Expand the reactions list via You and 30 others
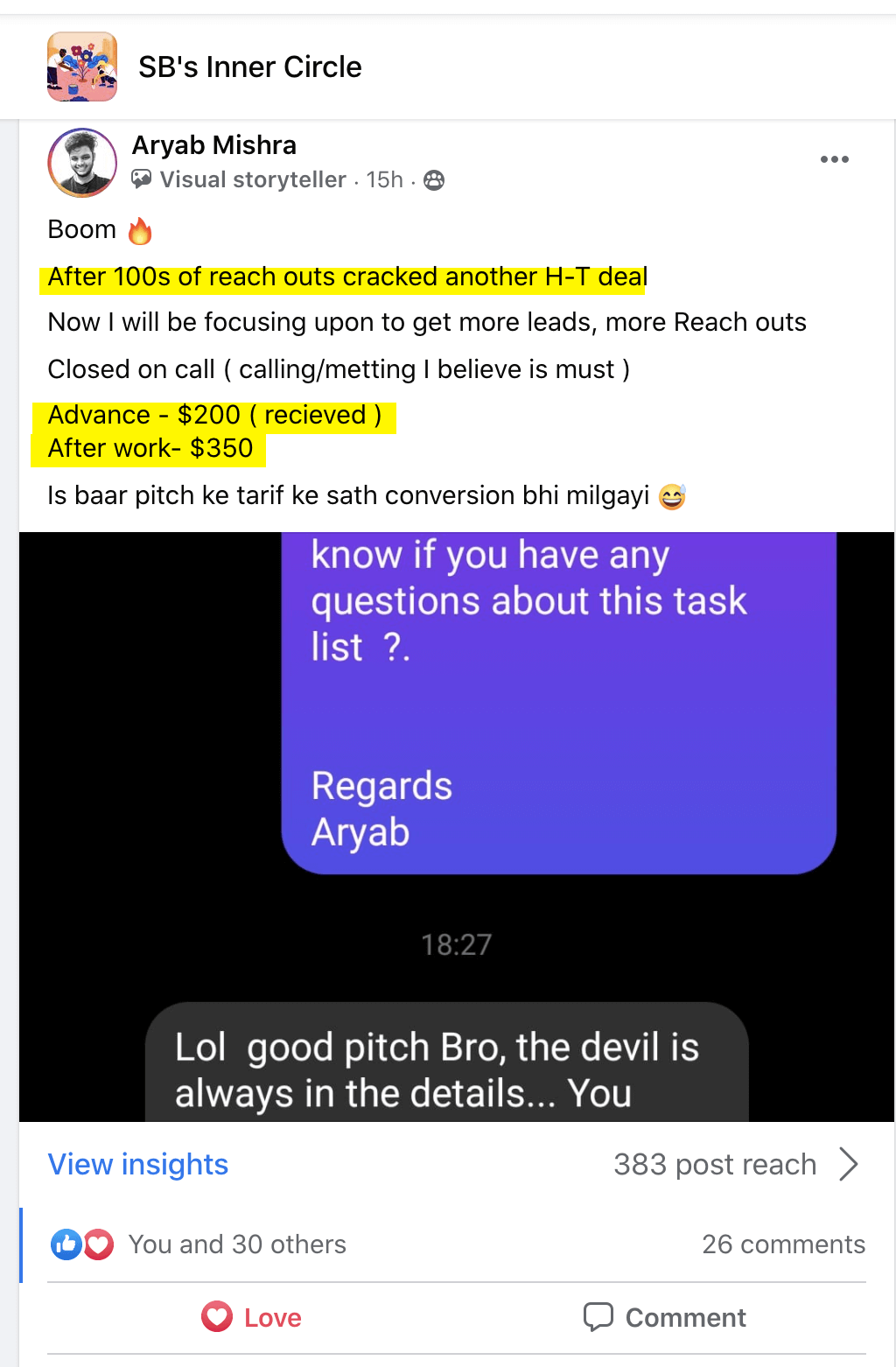This screenshot has height=1367, width=896. click(x=236, y=1244)
